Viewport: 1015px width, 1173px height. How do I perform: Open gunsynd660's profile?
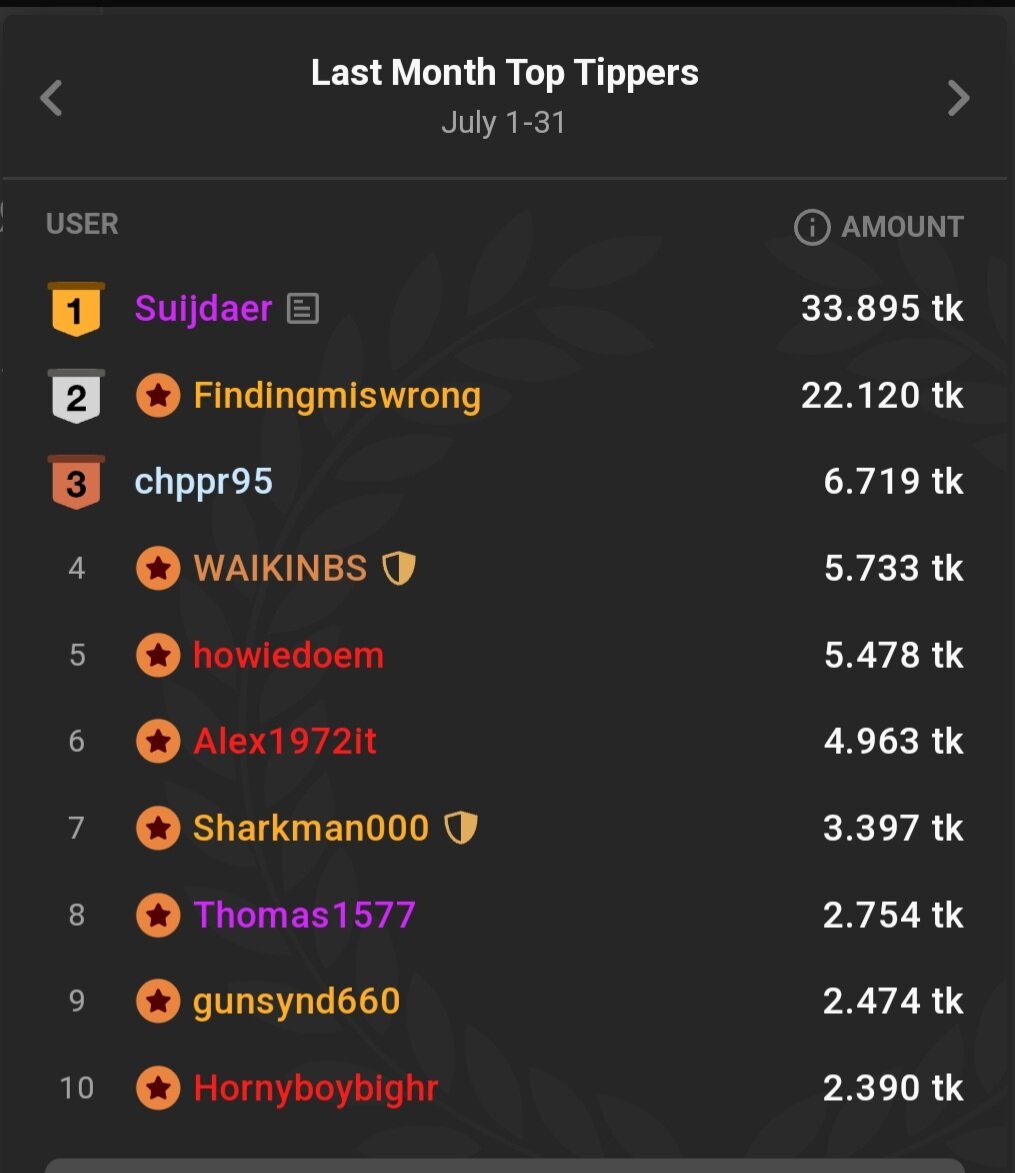(x=296, y=1001)
